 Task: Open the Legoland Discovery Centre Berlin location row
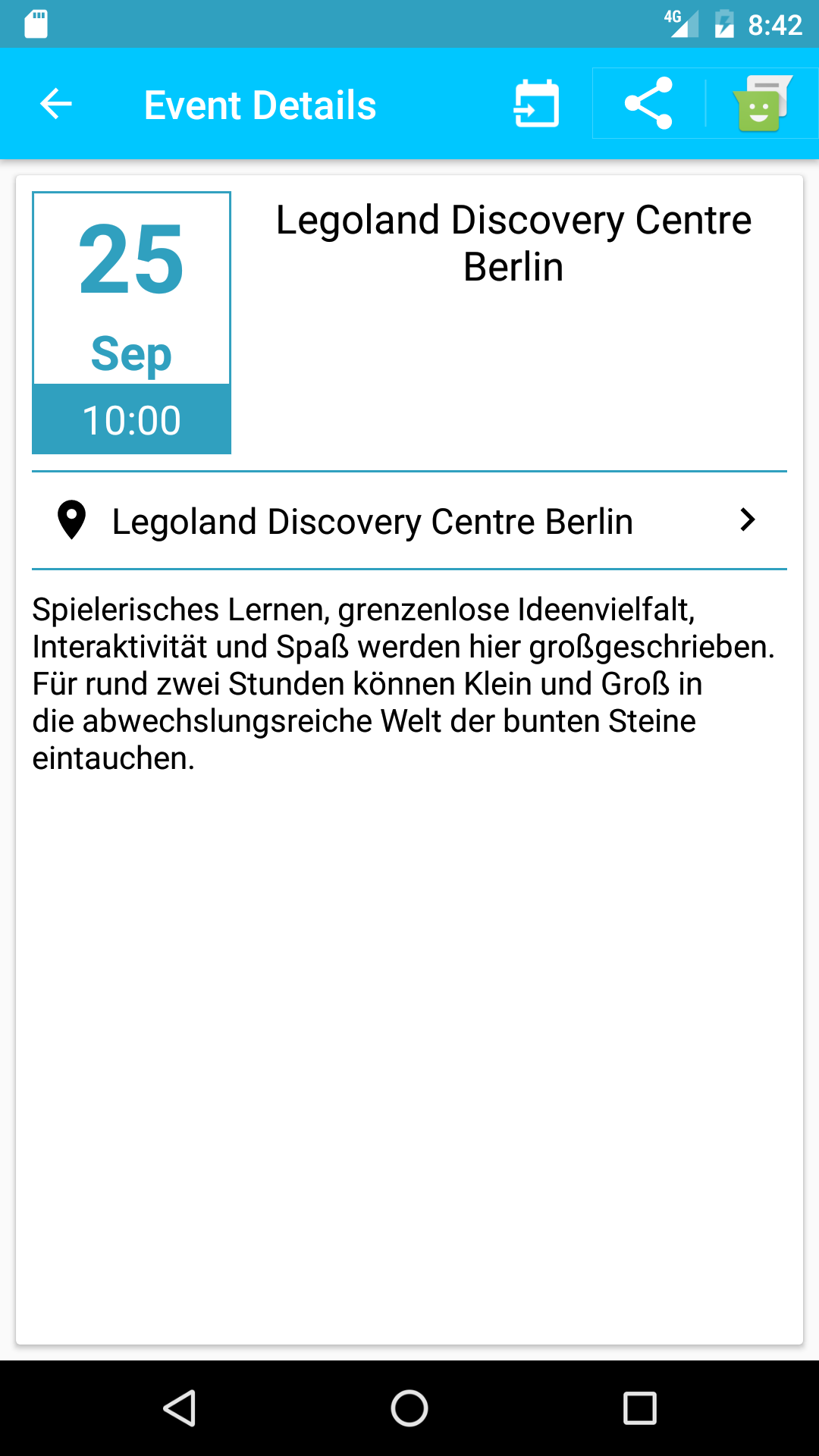click(409, 521)
